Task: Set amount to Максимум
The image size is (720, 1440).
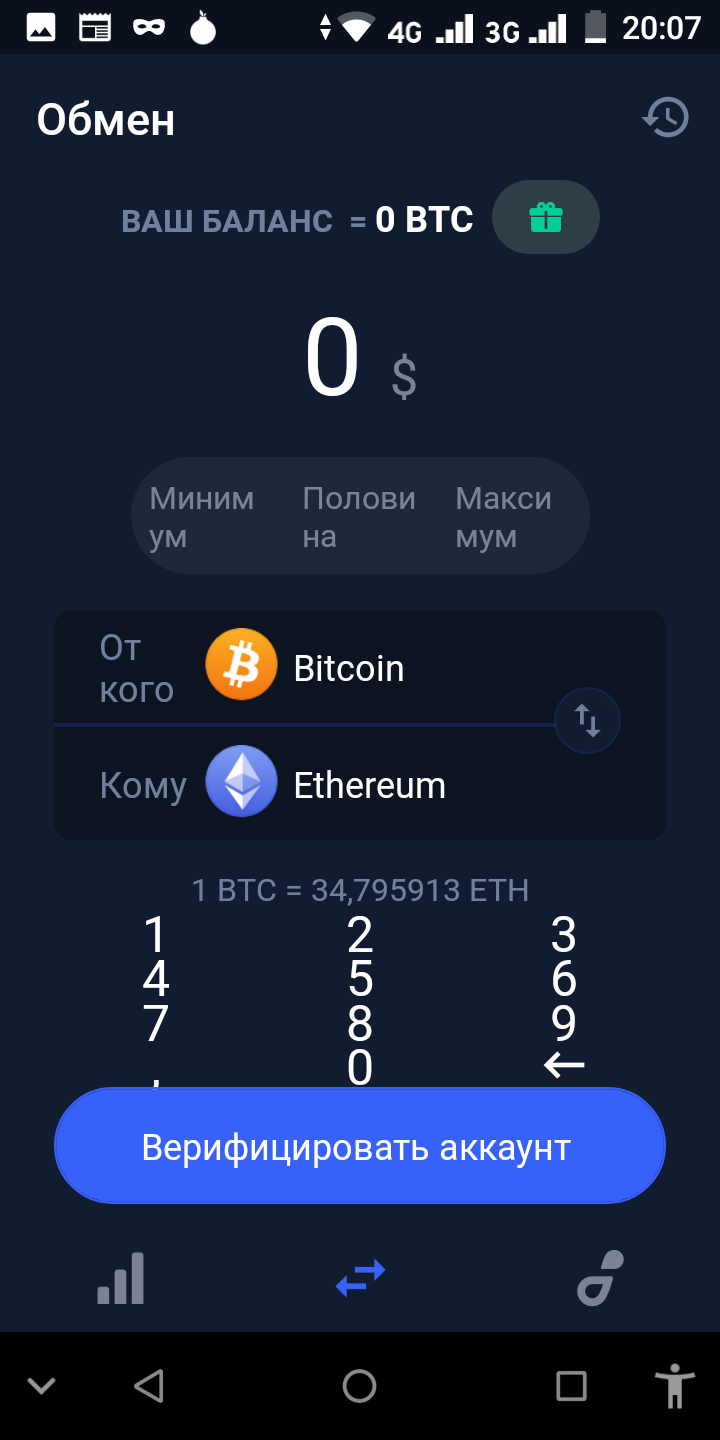Action: point(503,517)
